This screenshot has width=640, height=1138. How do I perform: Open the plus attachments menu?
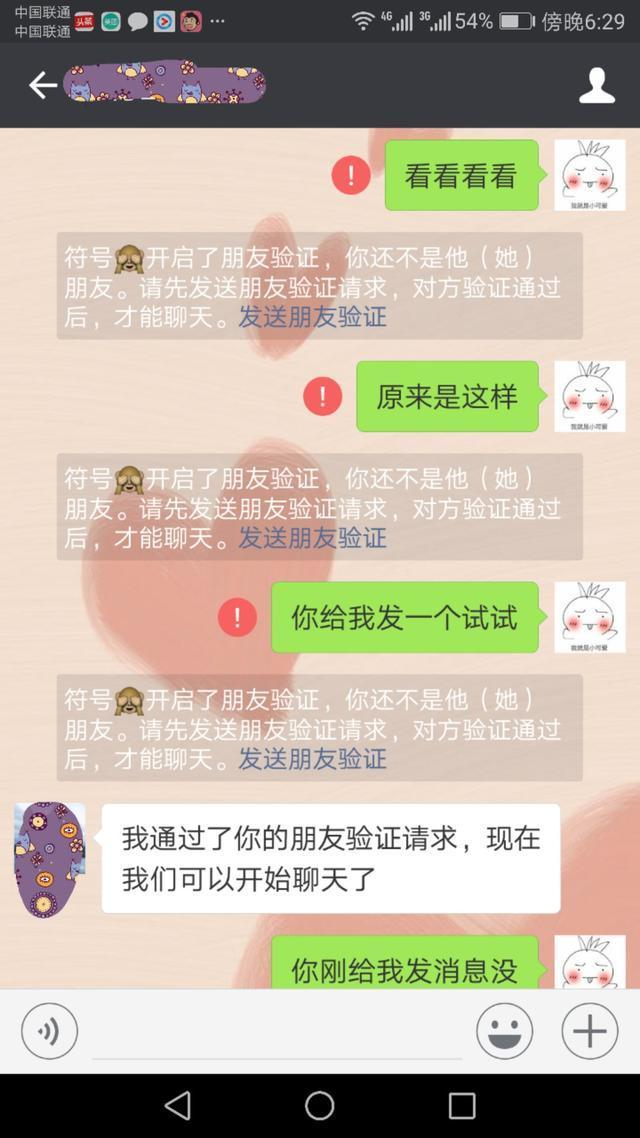pos(590,1031)
